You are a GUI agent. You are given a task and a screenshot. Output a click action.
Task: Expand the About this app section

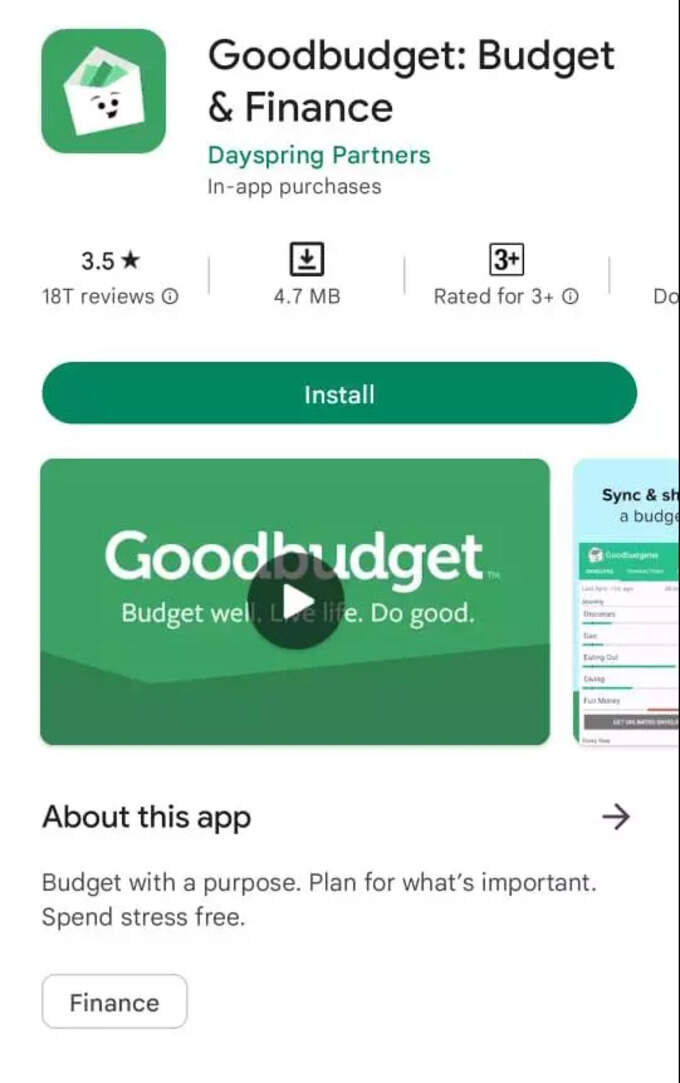pos(615,817)
